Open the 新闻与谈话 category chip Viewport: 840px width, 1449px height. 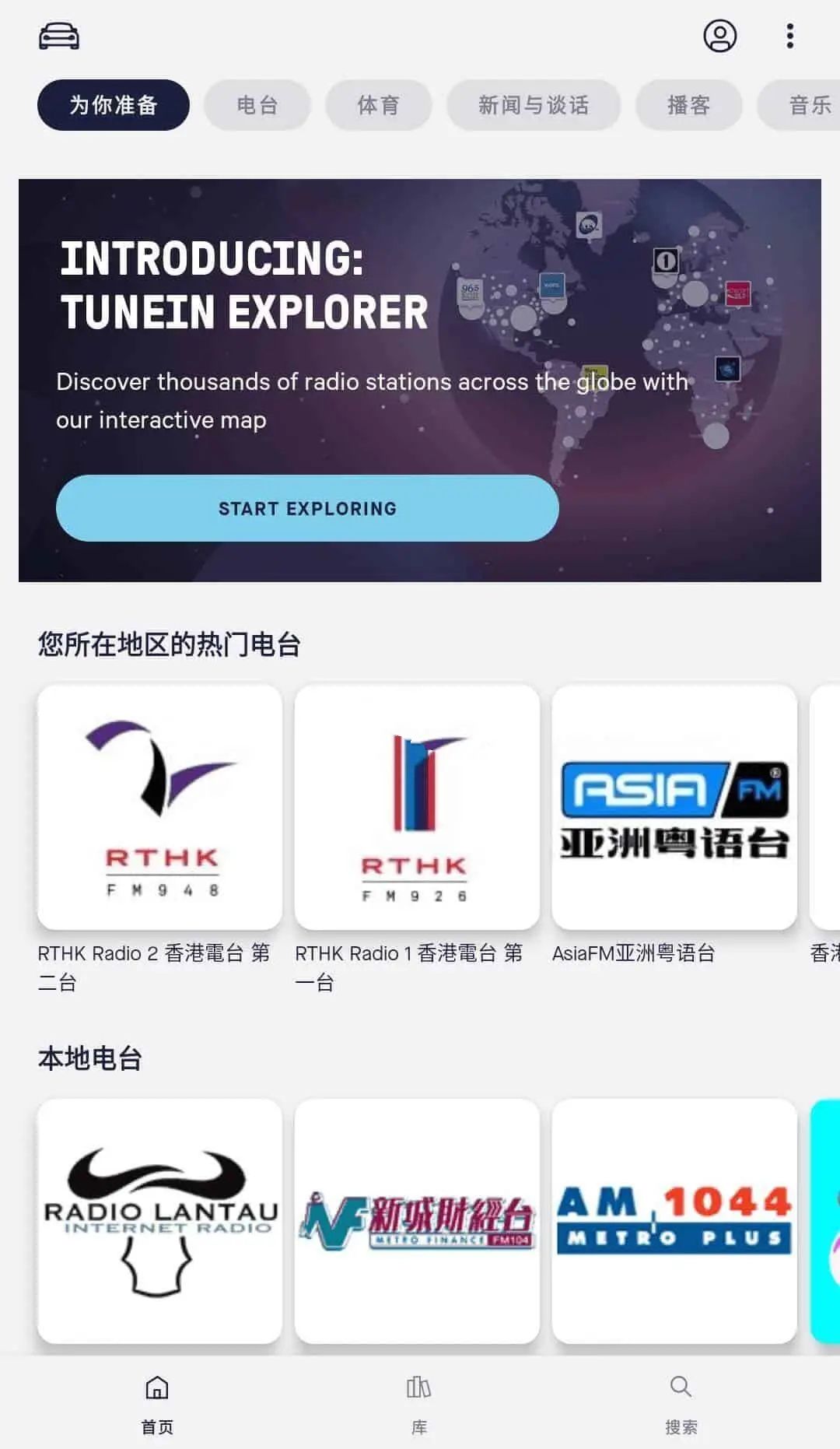click(x=534, y=104)
